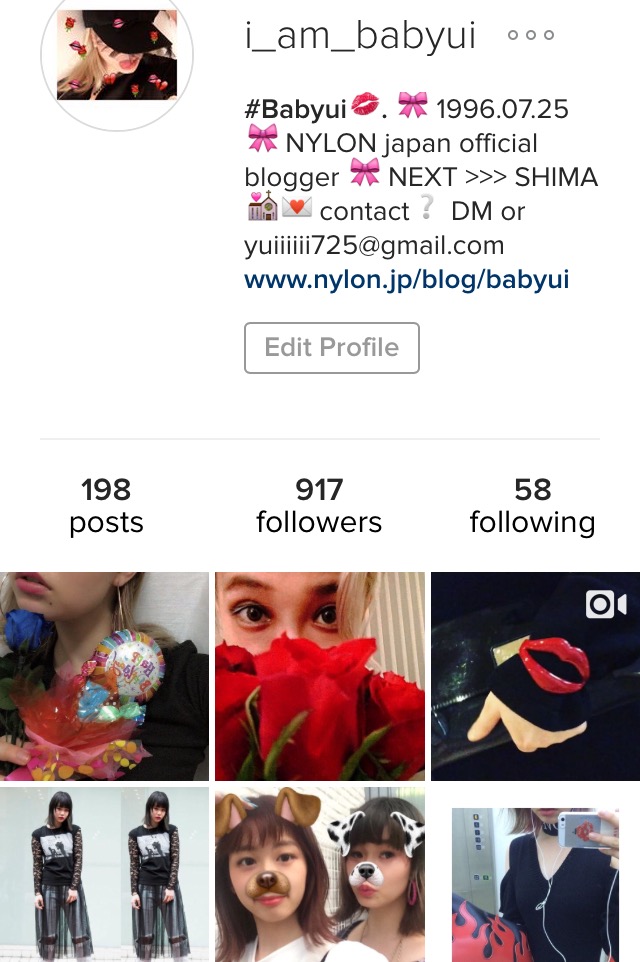This screenshot has height=962, width=640.
Task: Open the three-dot options menu
Action: 530,36
